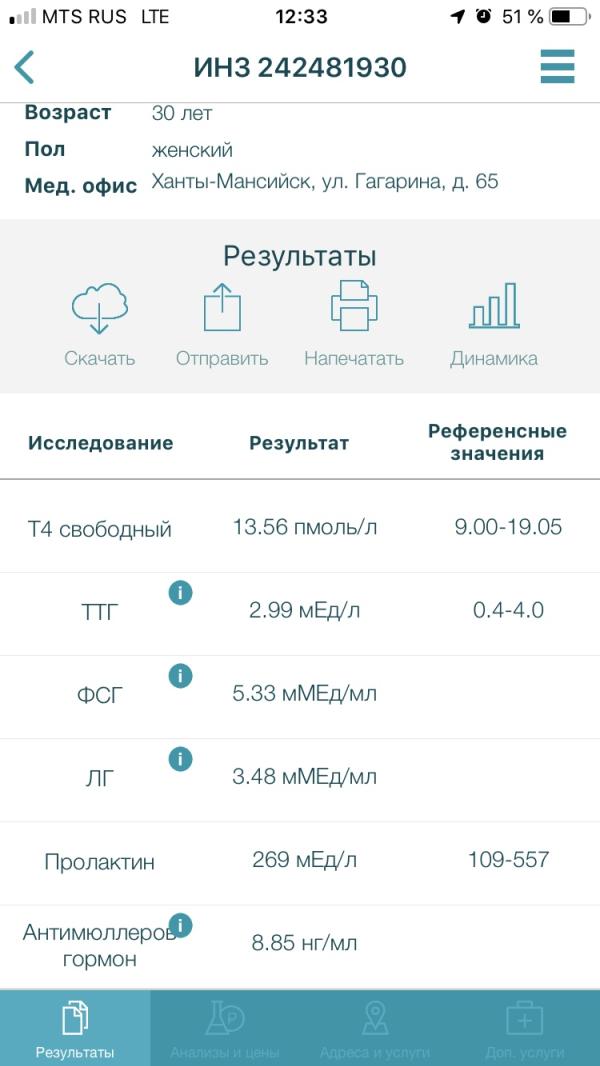
Task: Go to Доп. услуги tab
Action: [x=525, y=1028]
